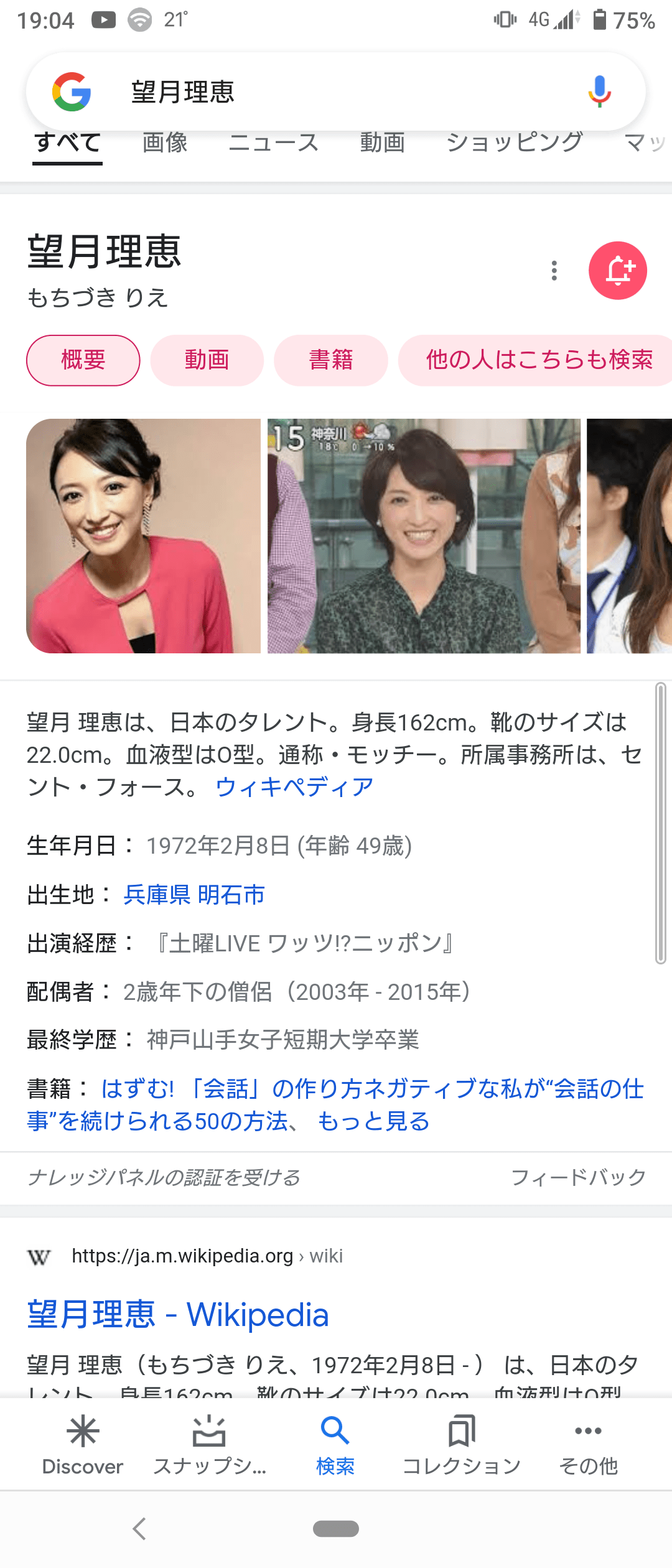Open the 兵庫県 明石市 birthplace link

pos(194,895)
